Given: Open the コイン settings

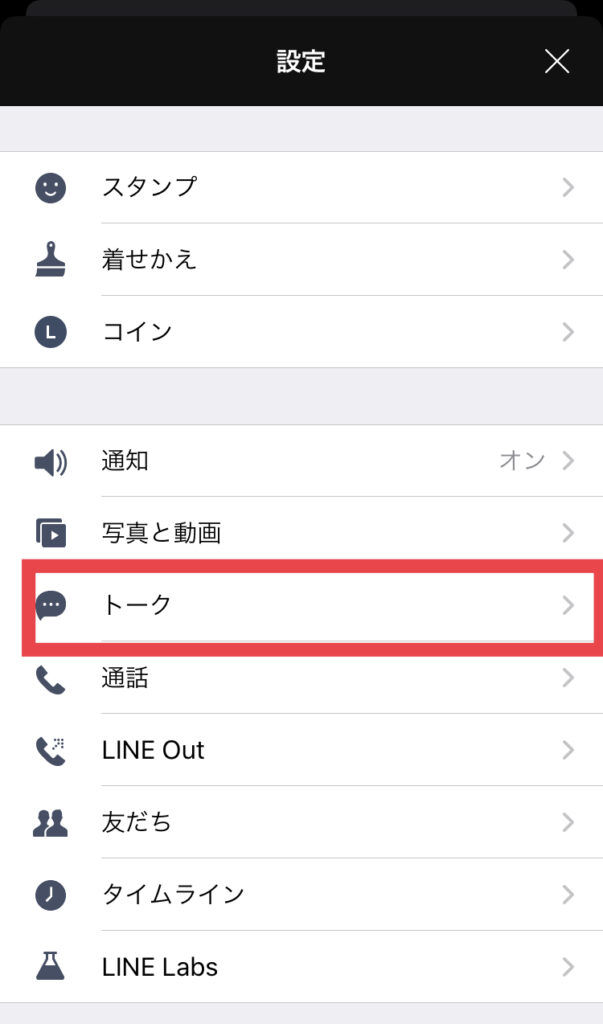Looking at the screenshot, I should (301, 332).
